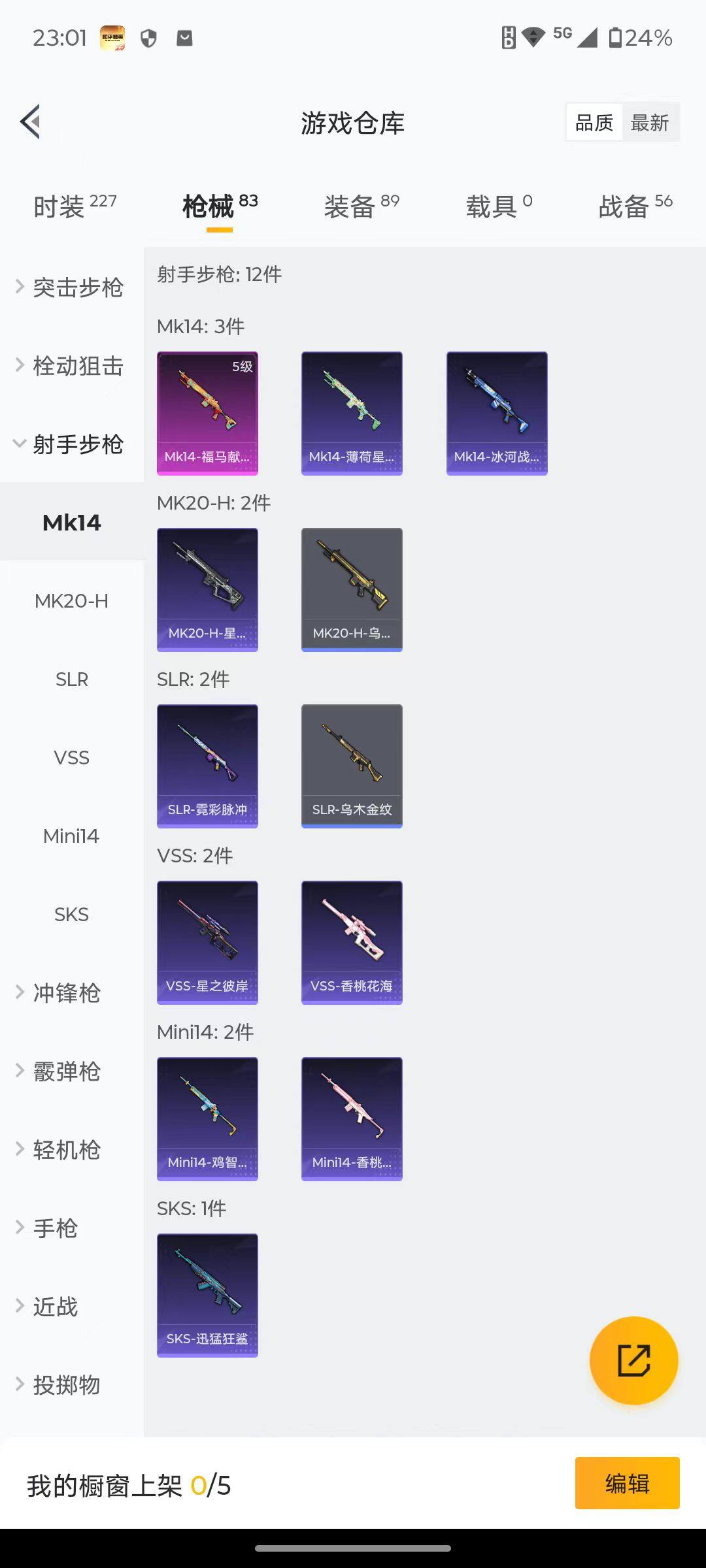View the SLR-霓彩脉冲 skin
Viewport: 706px width, 1568px height.
(207, 766)
